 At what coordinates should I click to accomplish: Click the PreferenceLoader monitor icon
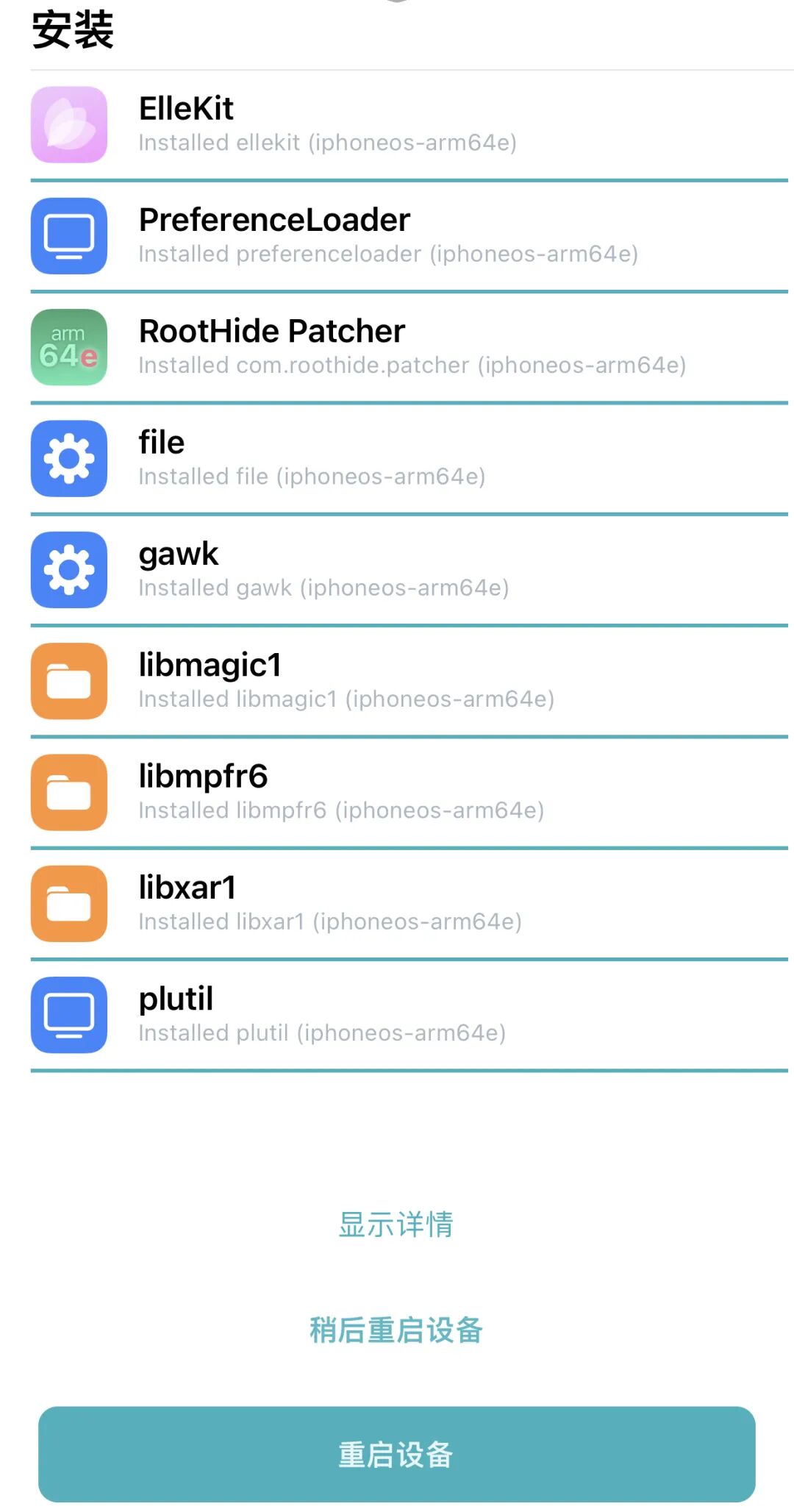(x=68, y=236)
